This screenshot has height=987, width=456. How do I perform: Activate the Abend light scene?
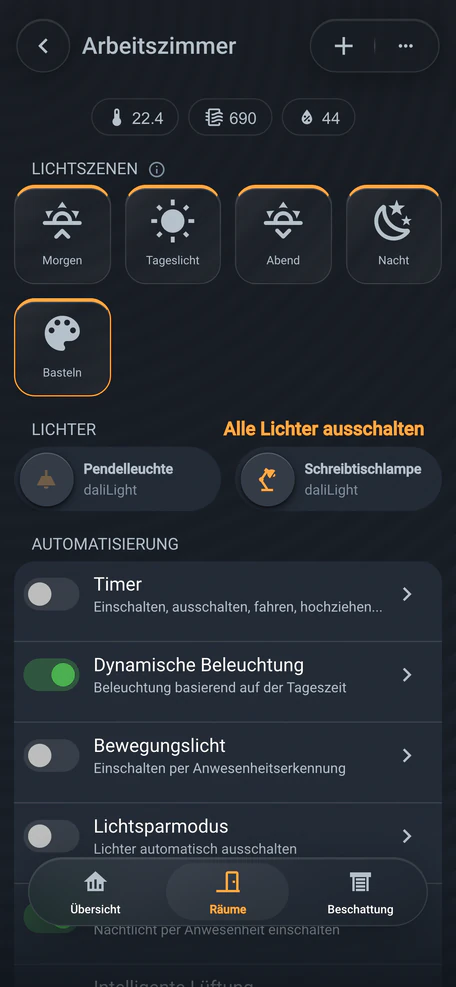tap(283, 235)
